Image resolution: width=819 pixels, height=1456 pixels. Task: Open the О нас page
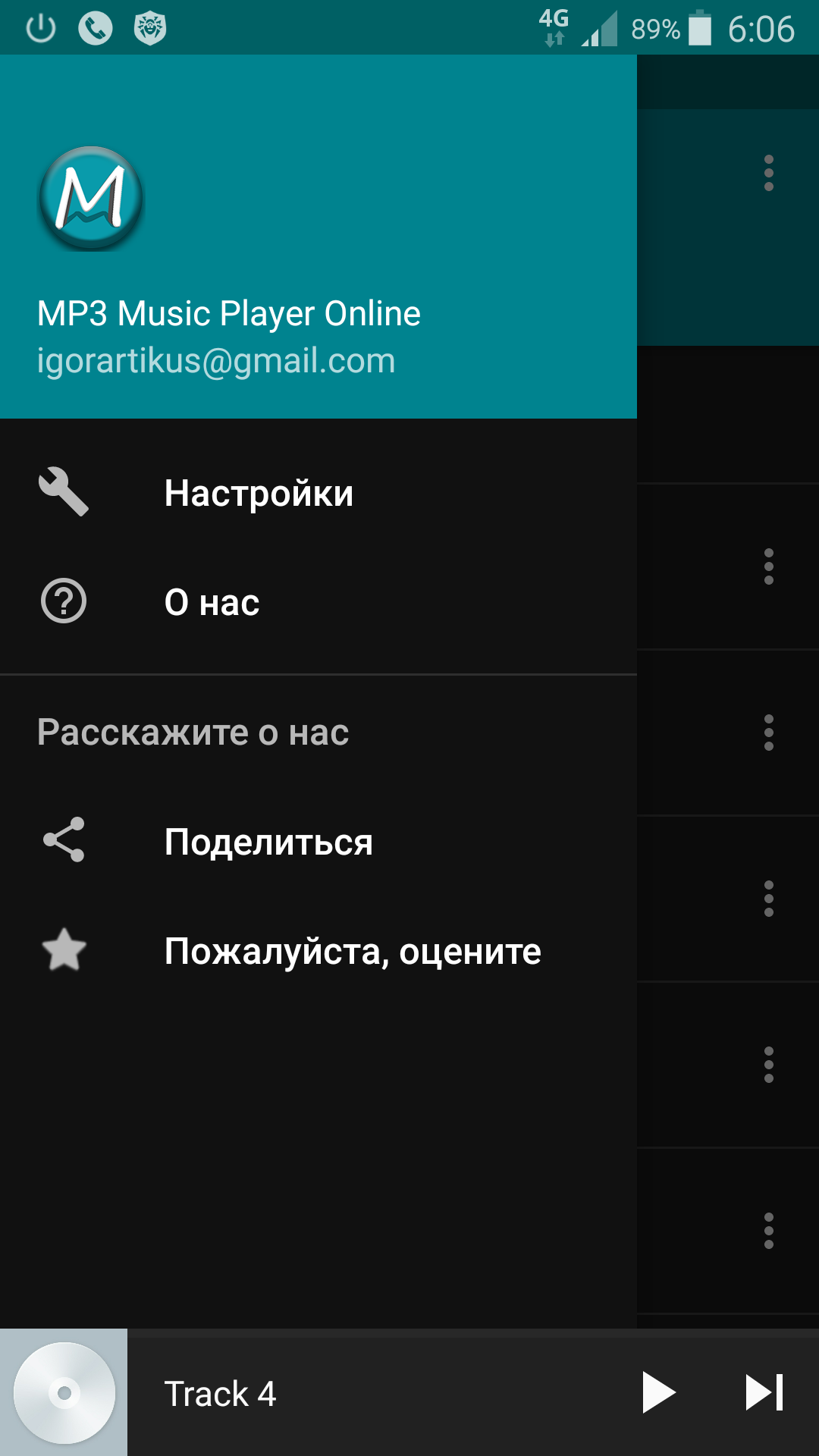[x=212, y=602]
